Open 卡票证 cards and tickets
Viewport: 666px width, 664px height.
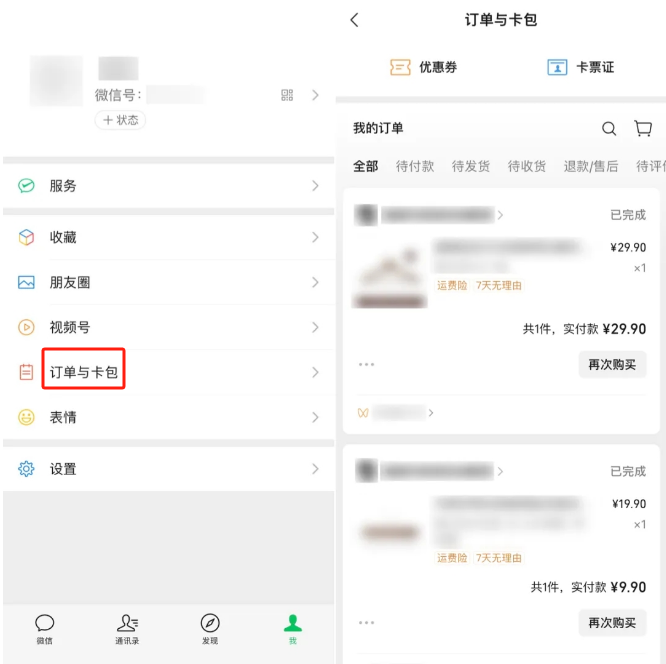[x=581, y=67]
